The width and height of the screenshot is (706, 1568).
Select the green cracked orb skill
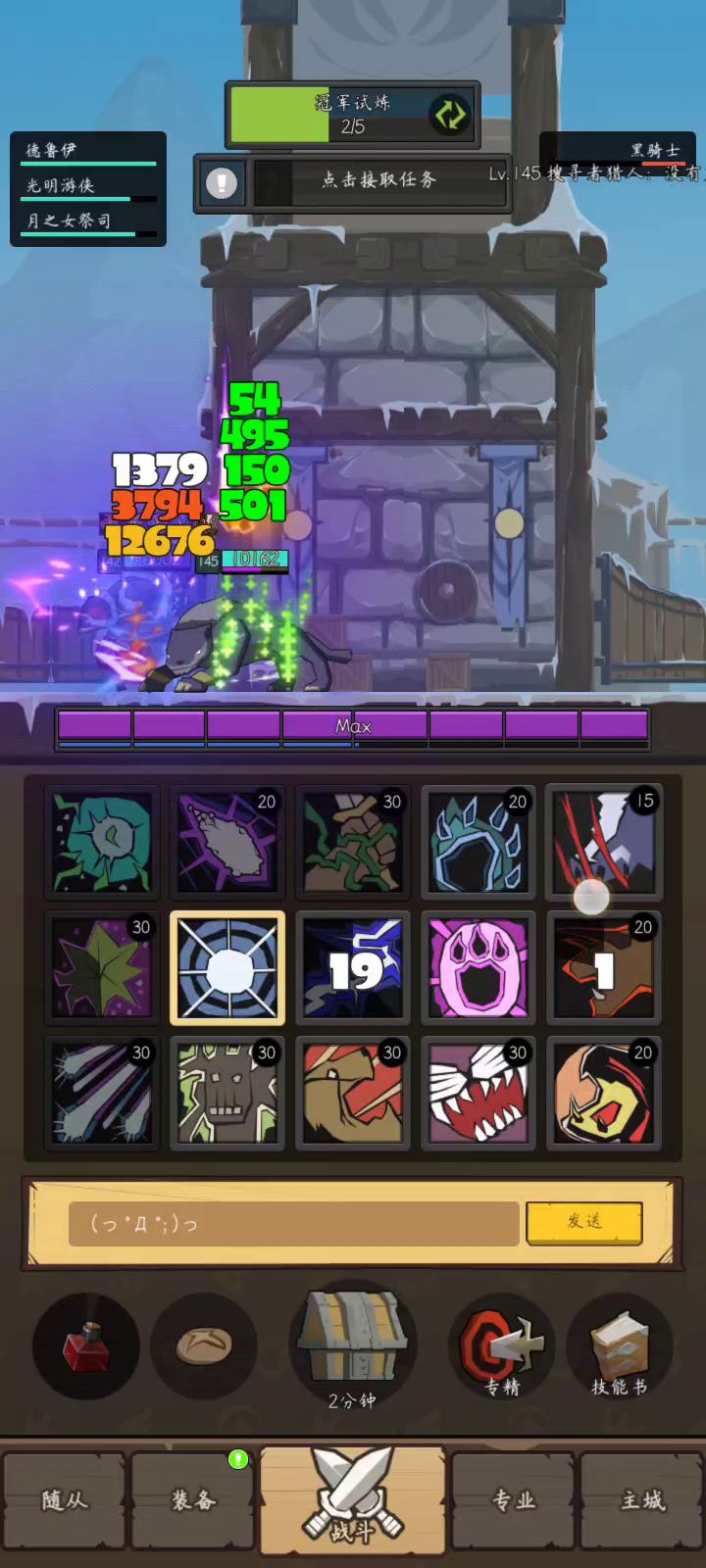click(102, 842)
